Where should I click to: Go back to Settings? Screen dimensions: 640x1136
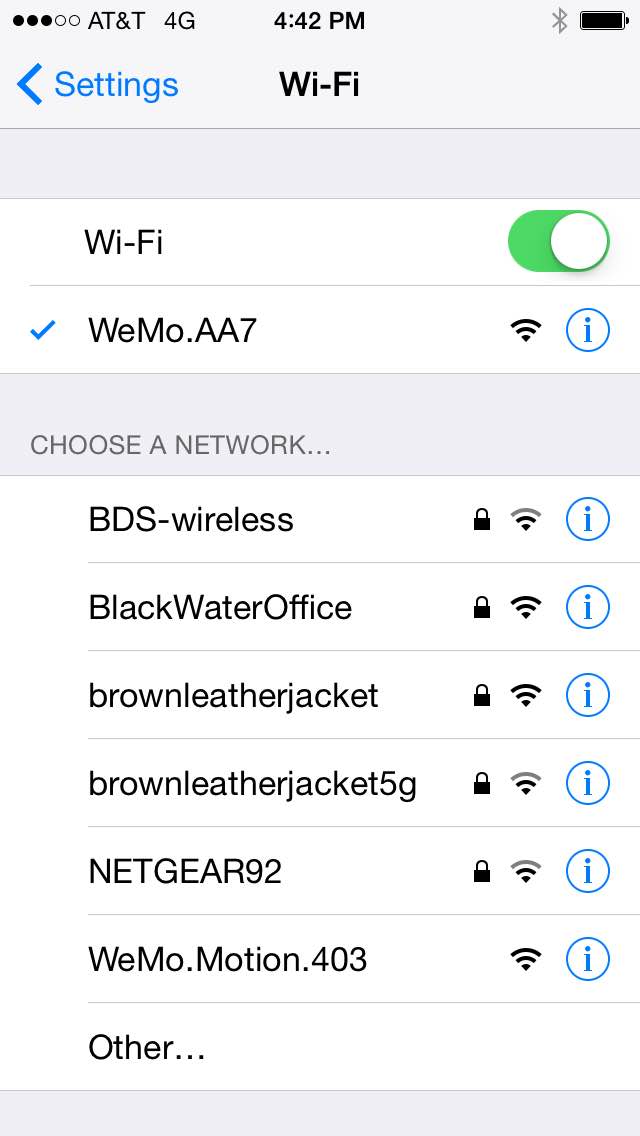coord(97,85)
